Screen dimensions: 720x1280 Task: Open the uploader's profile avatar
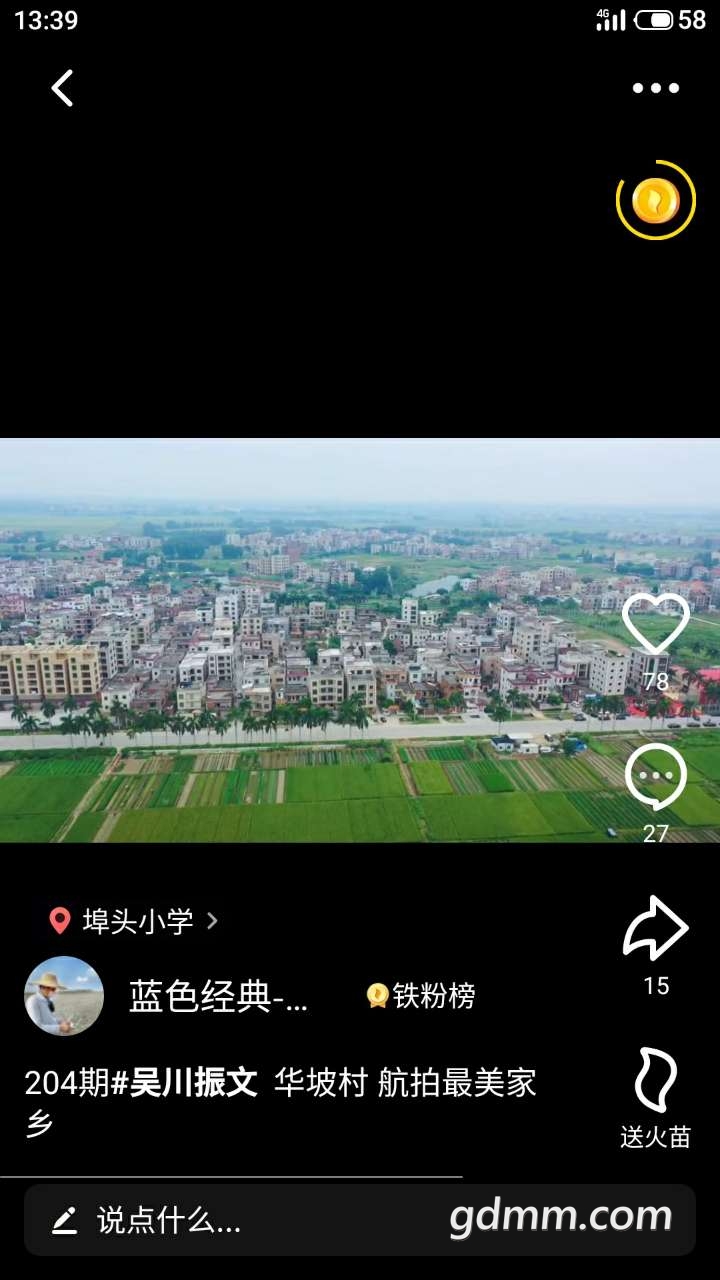point(64,996)
